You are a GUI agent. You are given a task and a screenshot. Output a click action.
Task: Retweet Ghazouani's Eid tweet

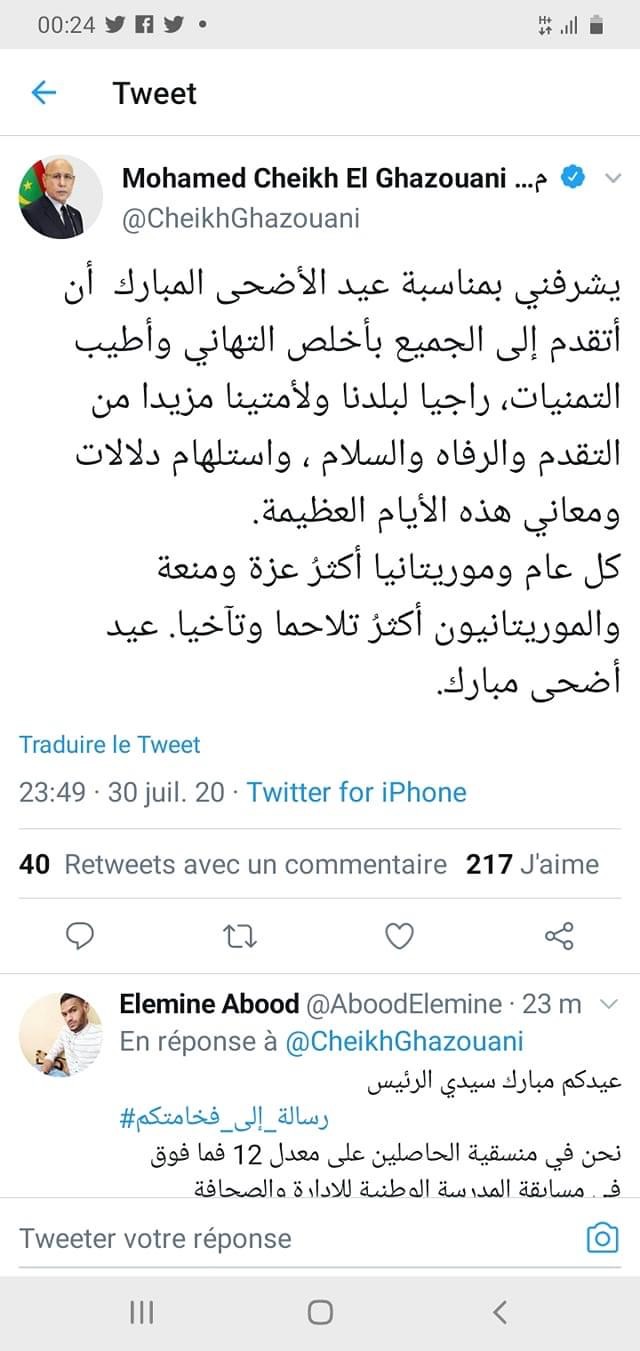pyautogui.click(x=239, y=935)
